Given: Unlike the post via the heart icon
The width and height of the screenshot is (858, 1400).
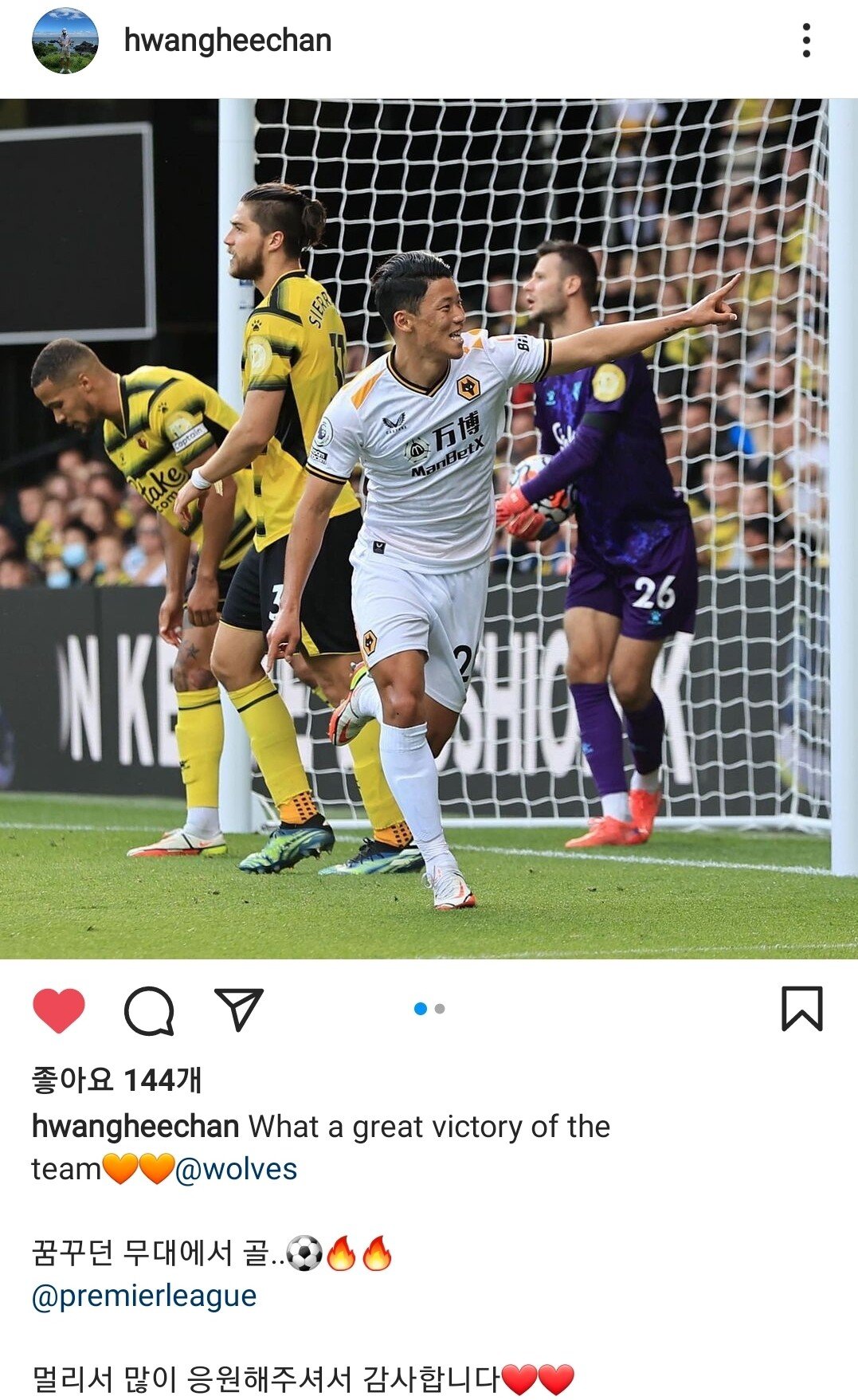Looking at the screenshot, I should pos(59,1010).
